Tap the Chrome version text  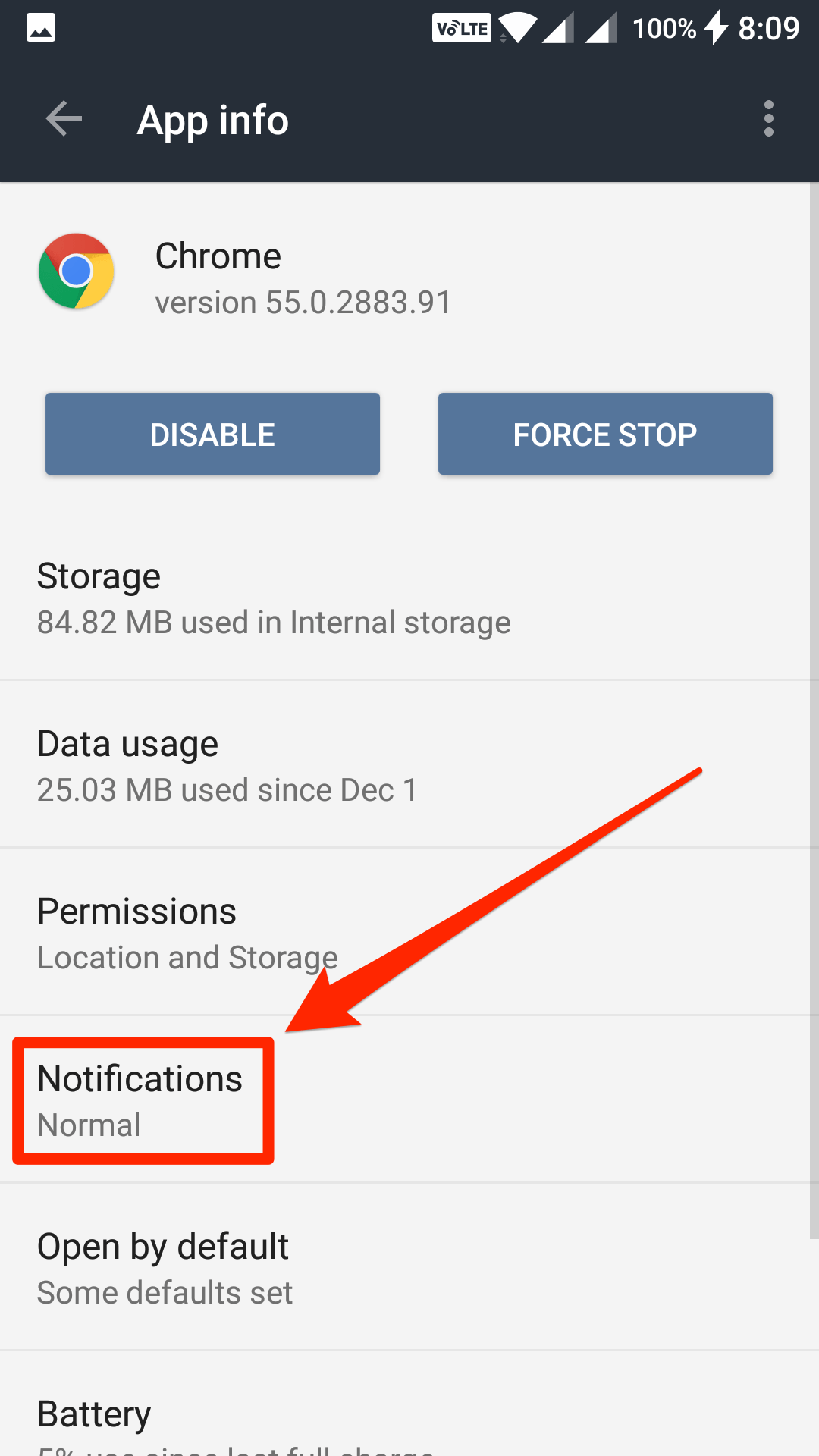tap(302, 302)
